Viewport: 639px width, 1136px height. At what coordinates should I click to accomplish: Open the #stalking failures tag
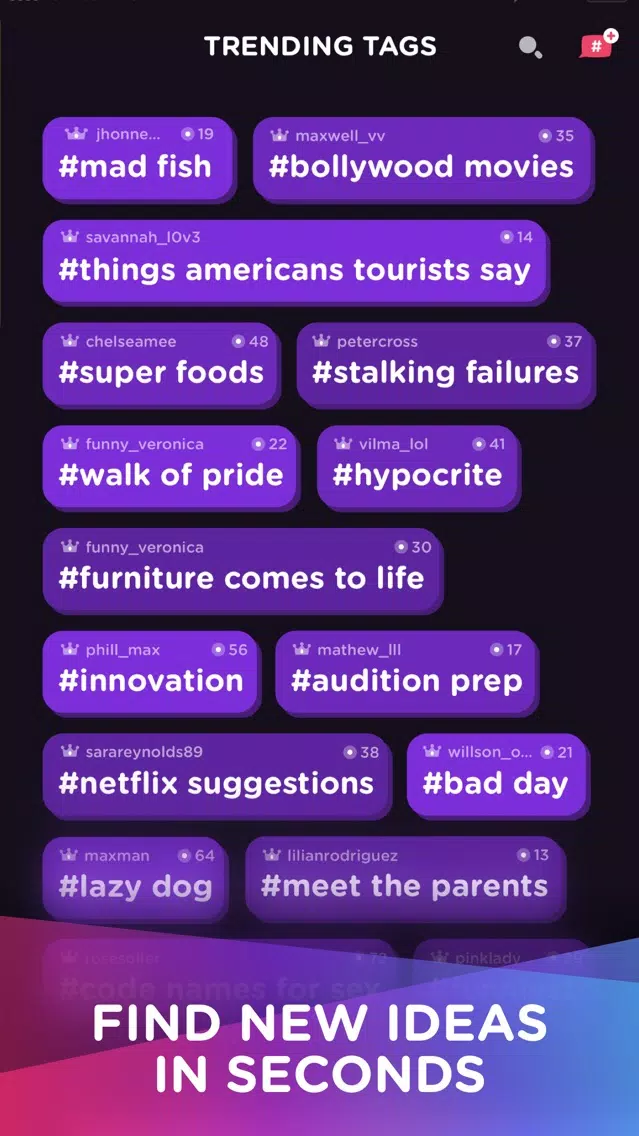446,363
